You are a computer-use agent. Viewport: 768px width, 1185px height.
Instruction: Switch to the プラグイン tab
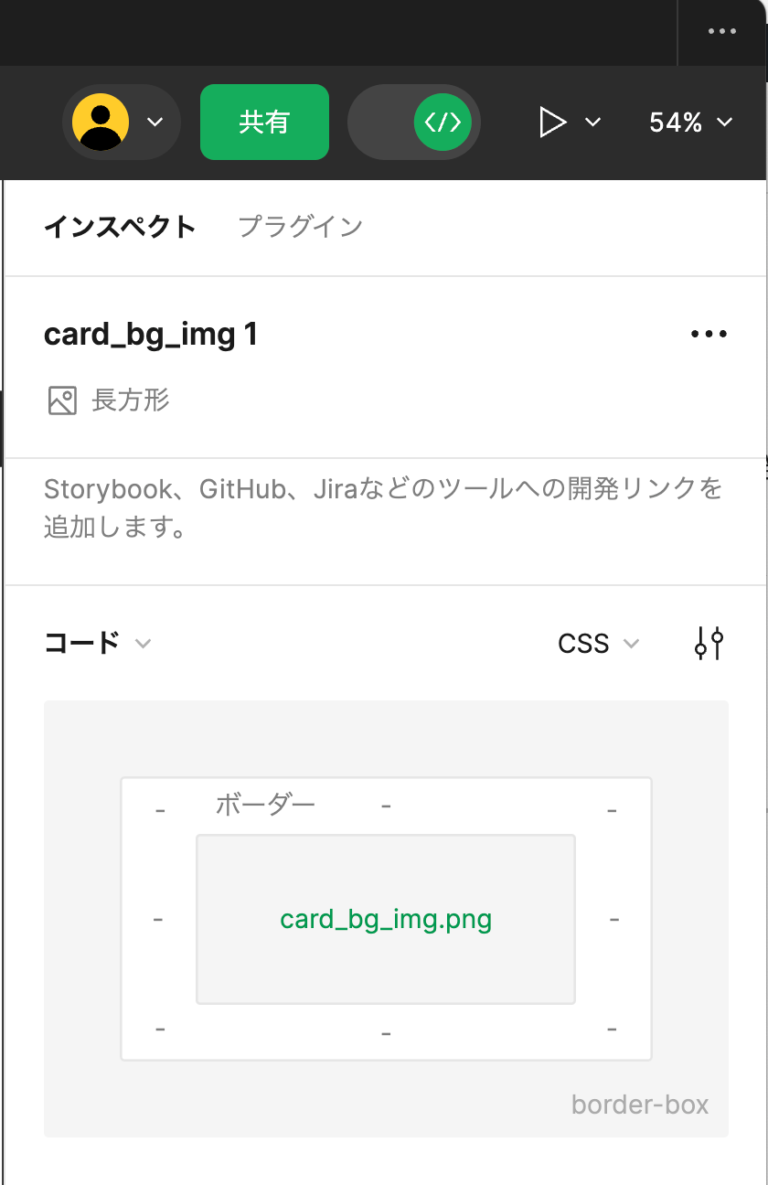pos(299,226)
